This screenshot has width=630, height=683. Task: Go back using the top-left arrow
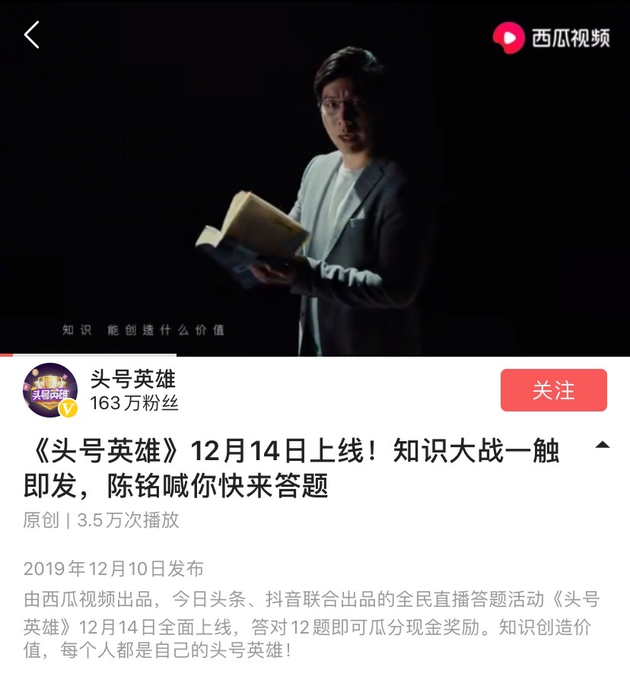(x=32, y=35)
